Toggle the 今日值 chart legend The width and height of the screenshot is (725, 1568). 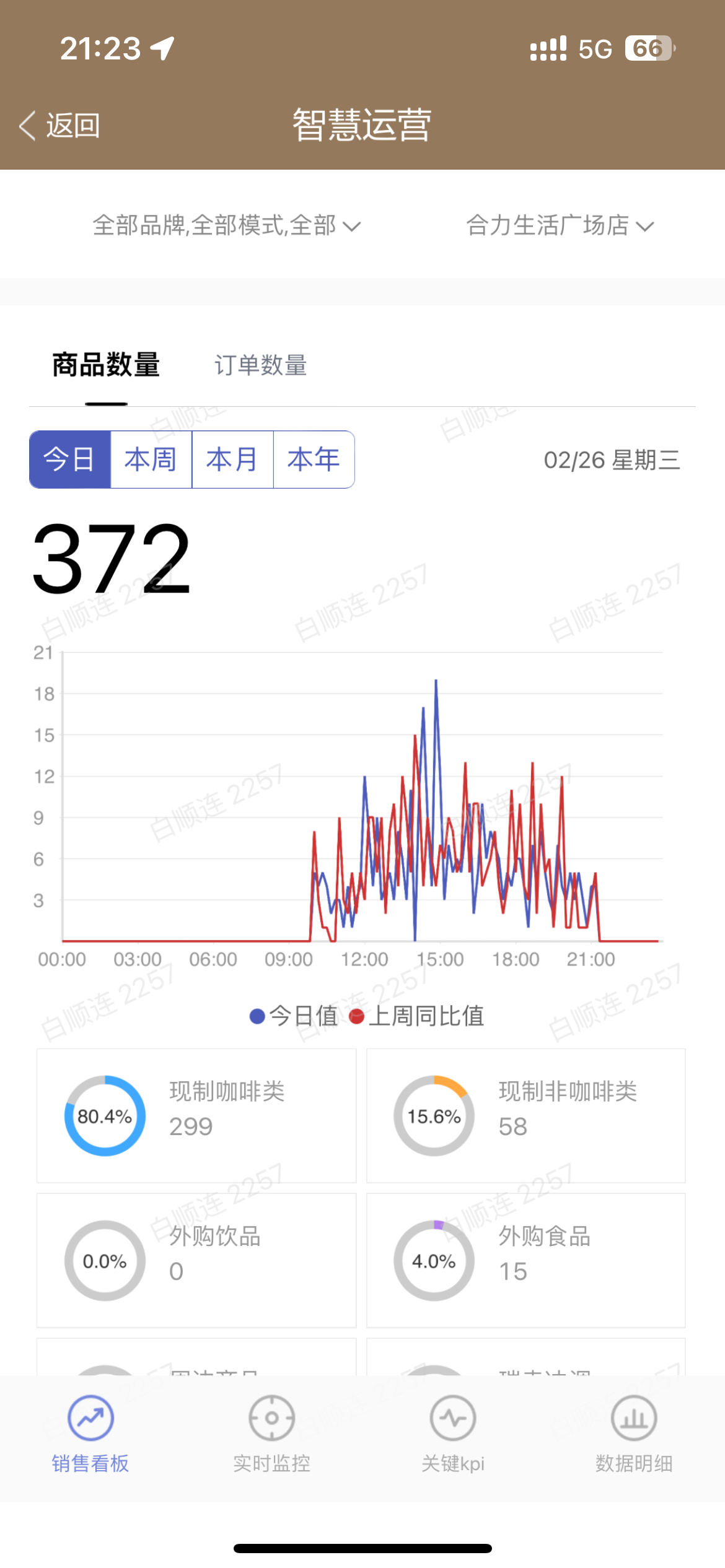(x=294, y=1016)
